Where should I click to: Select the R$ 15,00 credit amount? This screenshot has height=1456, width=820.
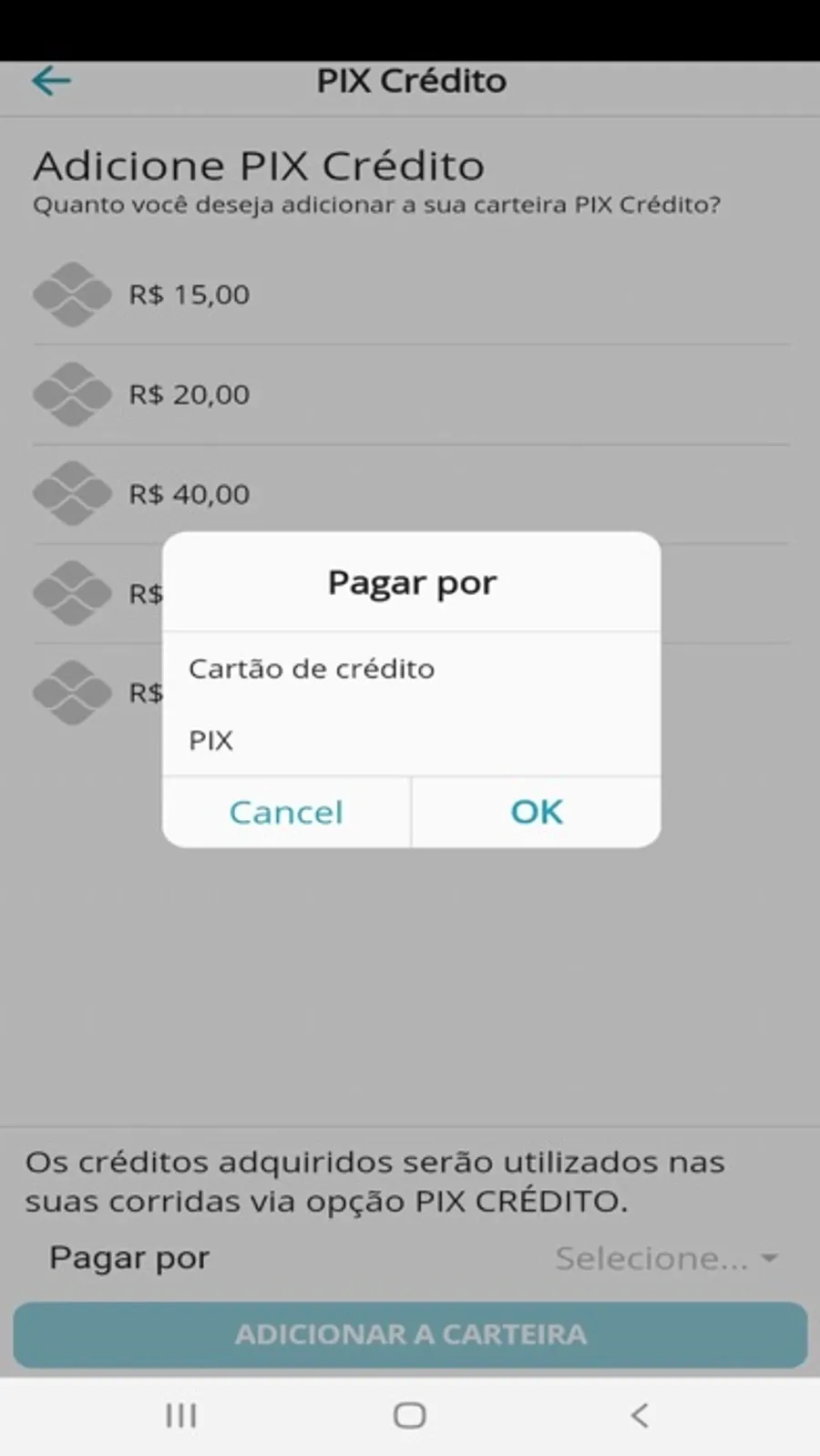click(189, 294)
